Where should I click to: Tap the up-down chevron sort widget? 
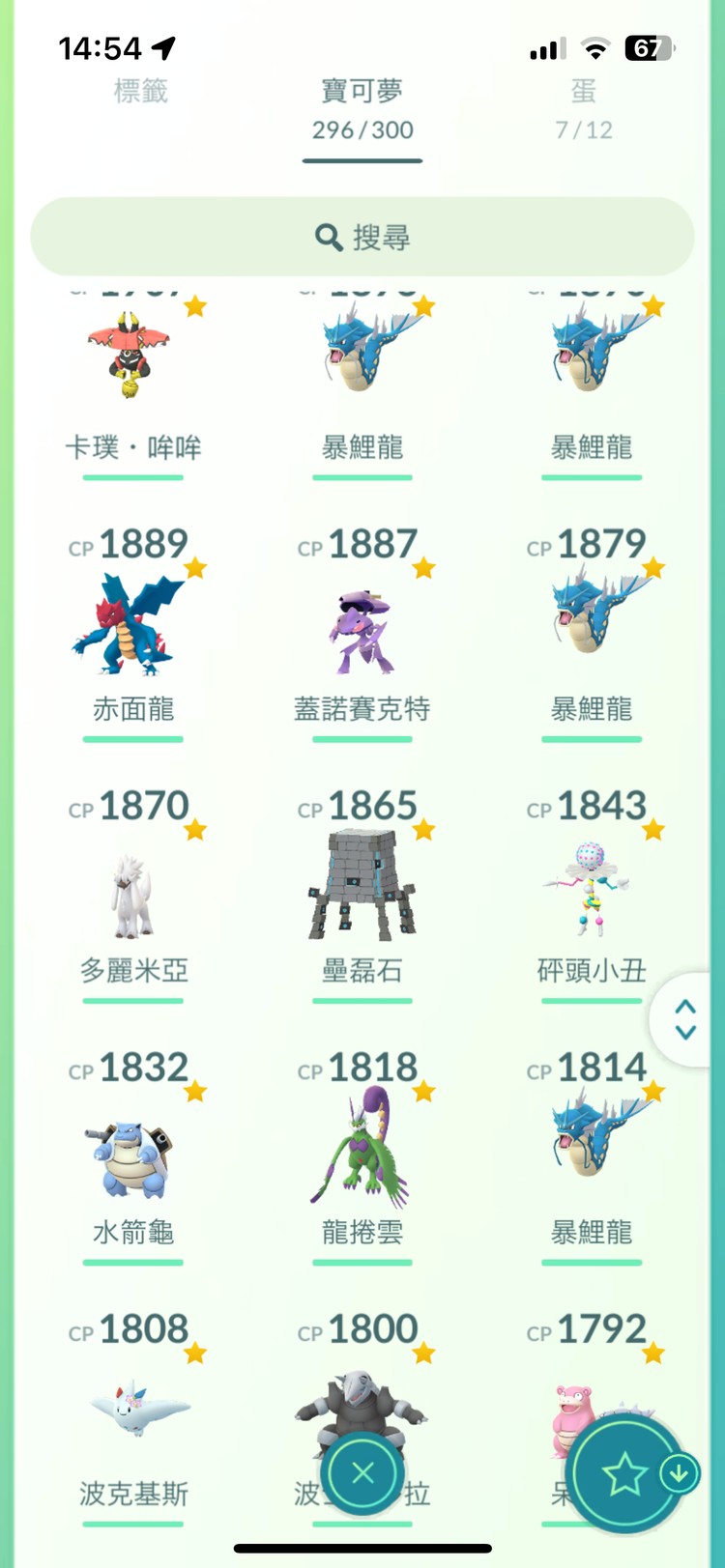(x=685, y=1019)
